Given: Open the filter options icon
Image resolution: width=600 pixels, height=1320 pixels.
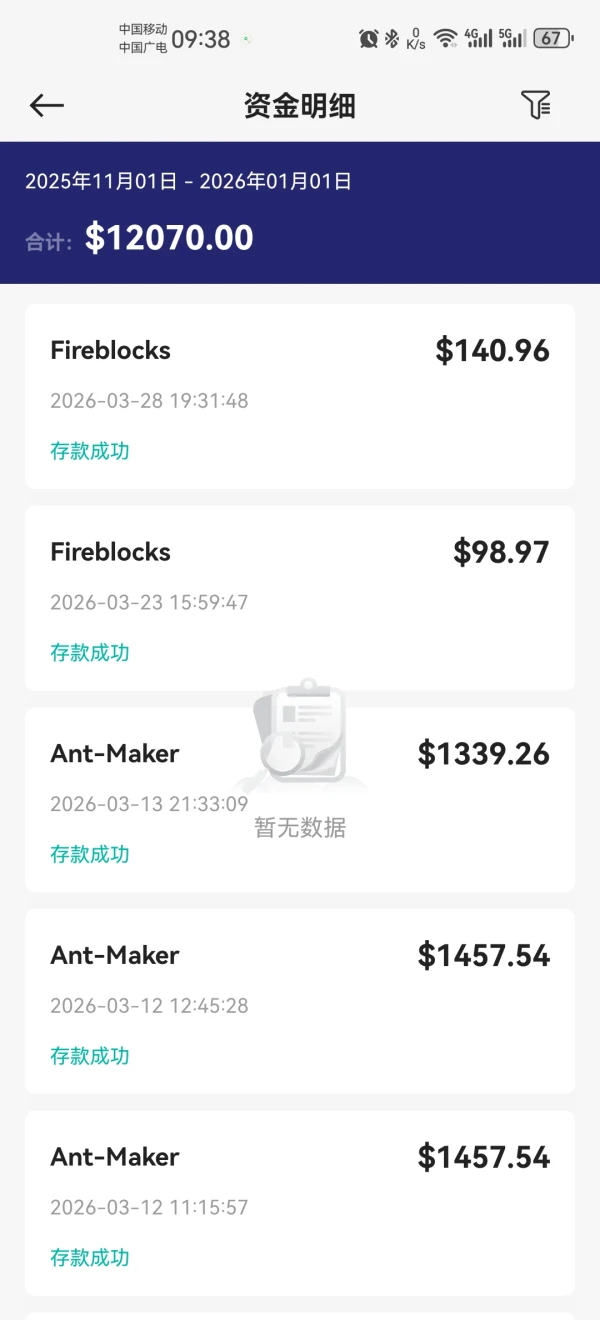Looking at the screenshot, I should click(536, 105).
